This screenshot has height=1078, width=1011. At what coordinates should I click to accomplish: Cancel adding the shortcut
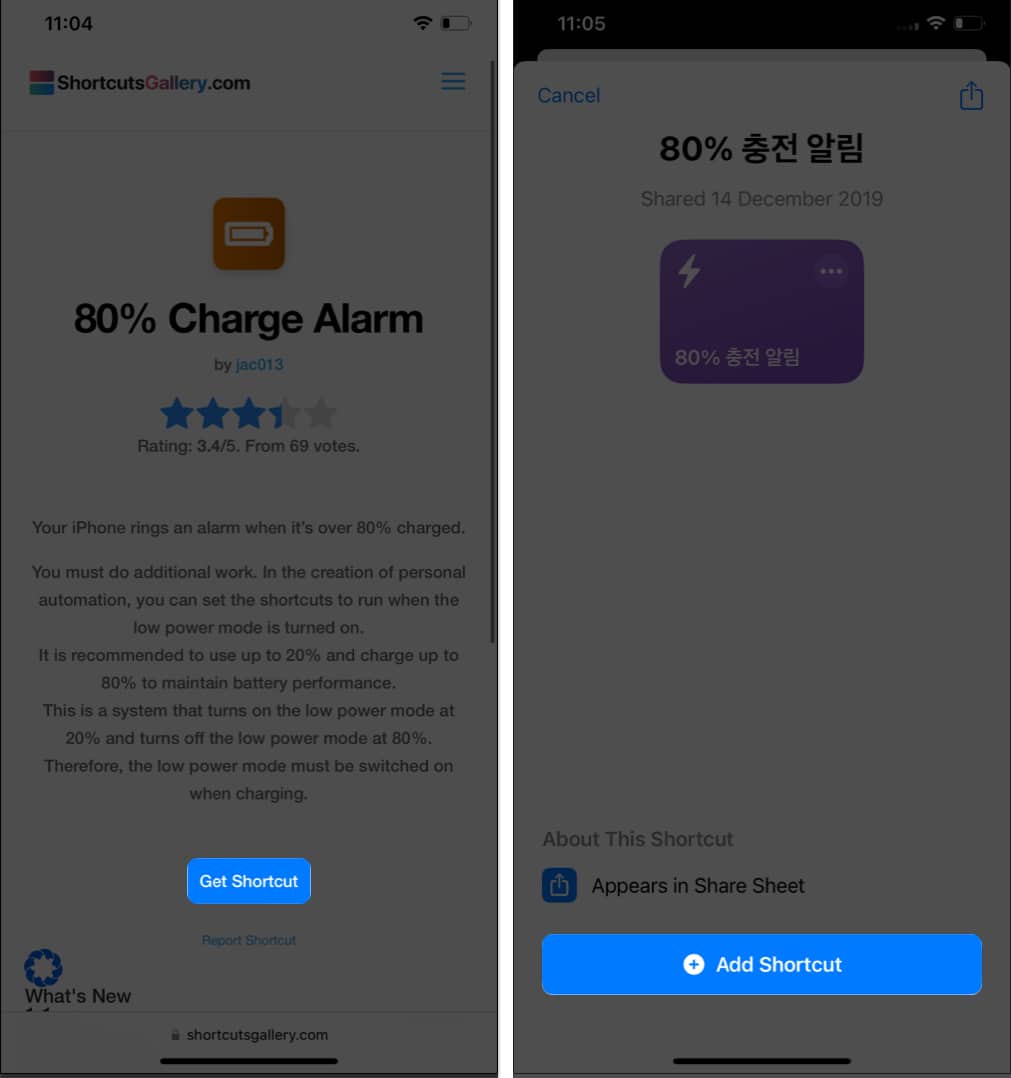[568, 95]
